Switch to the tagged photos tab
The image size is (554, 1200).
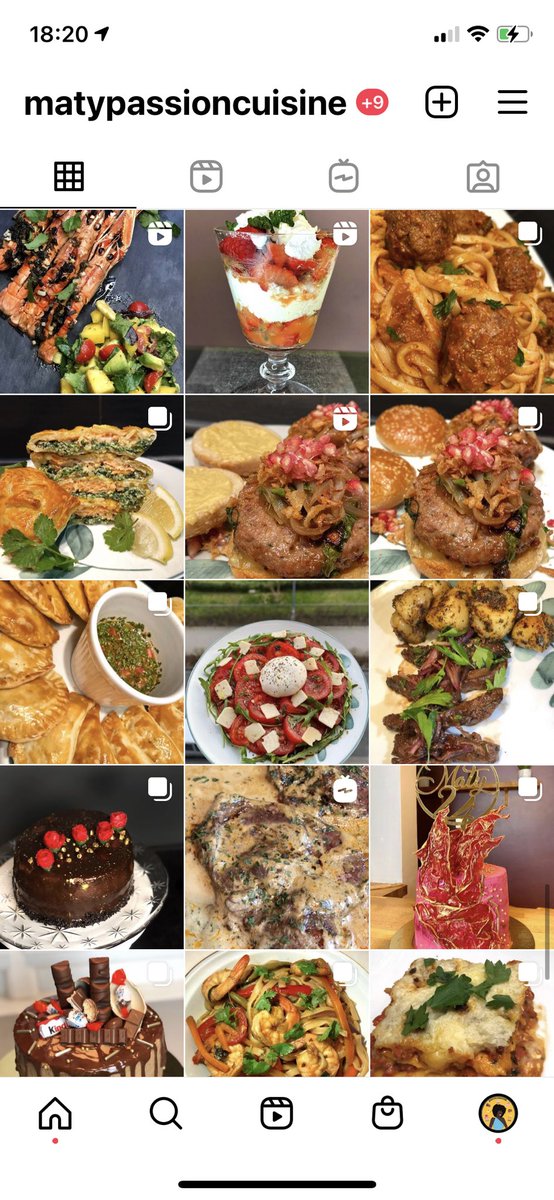tap(483, 177)
